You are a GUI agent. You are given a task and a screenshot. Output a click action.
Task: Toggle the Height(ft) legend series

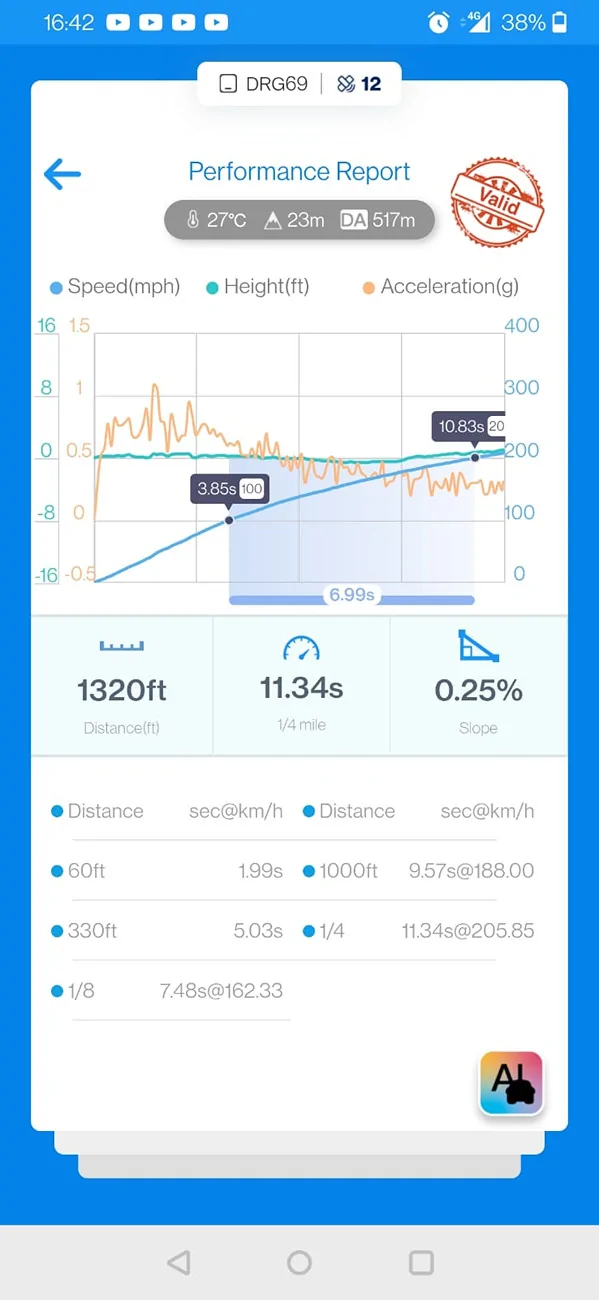[x=258, y=287]
